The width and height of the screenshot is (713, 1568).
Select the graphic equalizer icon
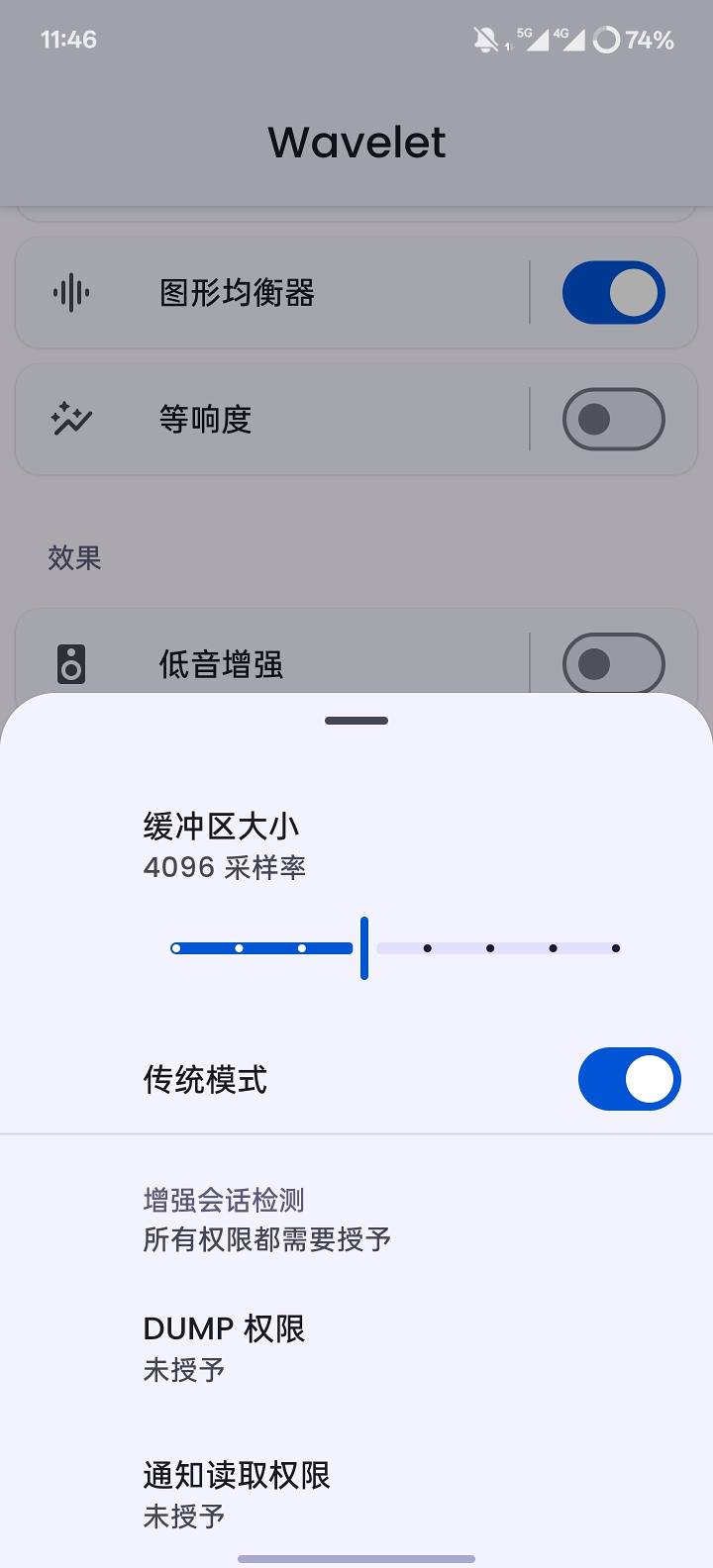coord(70,293)
